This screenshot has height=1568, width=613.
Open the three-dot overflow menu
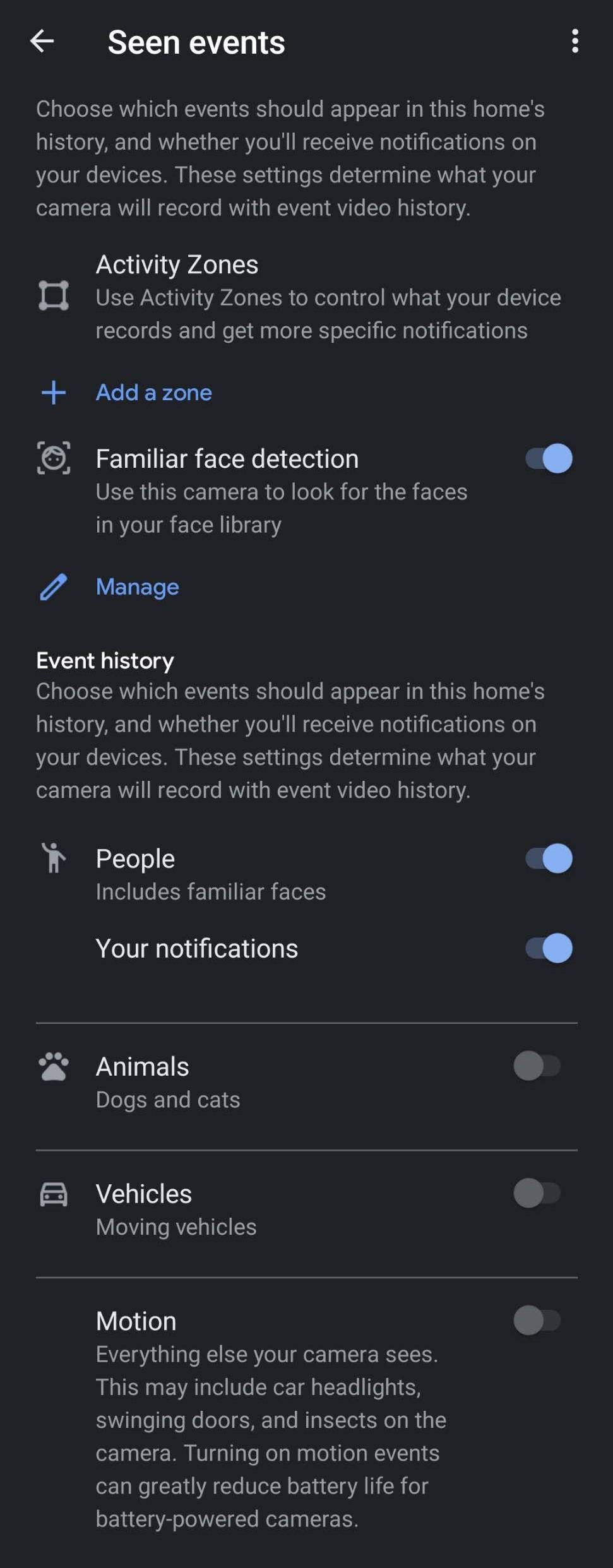tap(574, 42)
